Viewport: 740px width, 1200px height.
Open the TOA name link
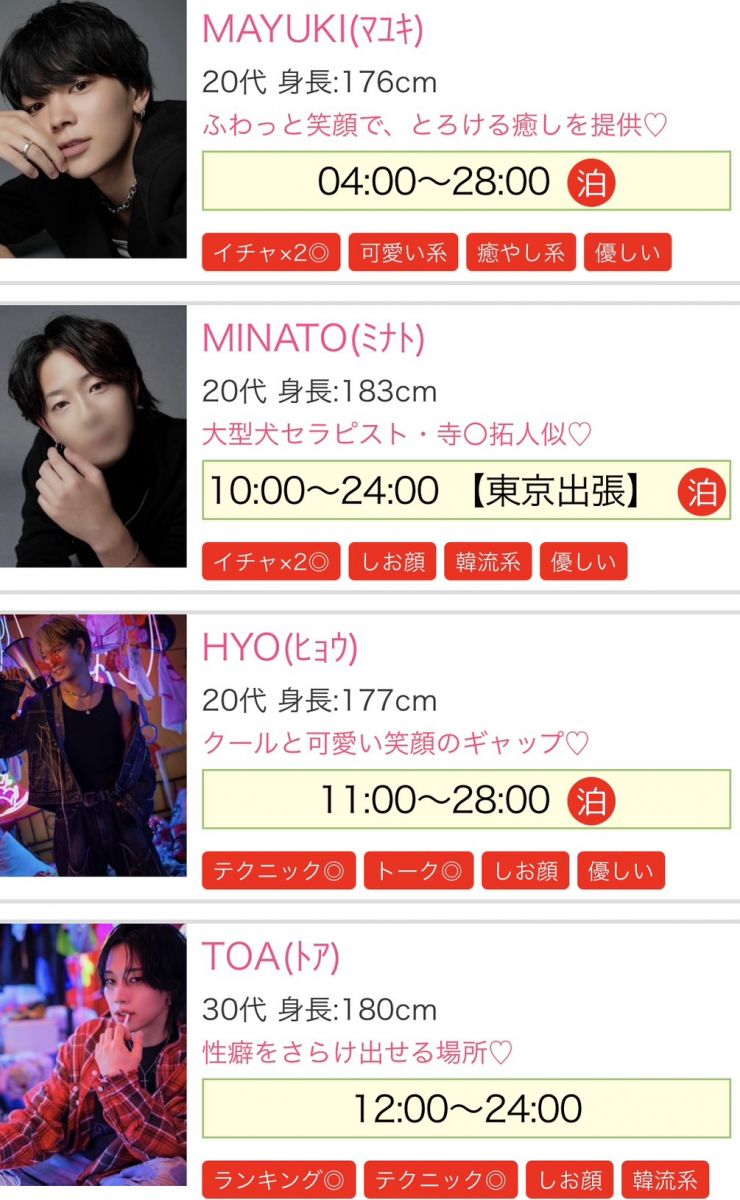271,957
